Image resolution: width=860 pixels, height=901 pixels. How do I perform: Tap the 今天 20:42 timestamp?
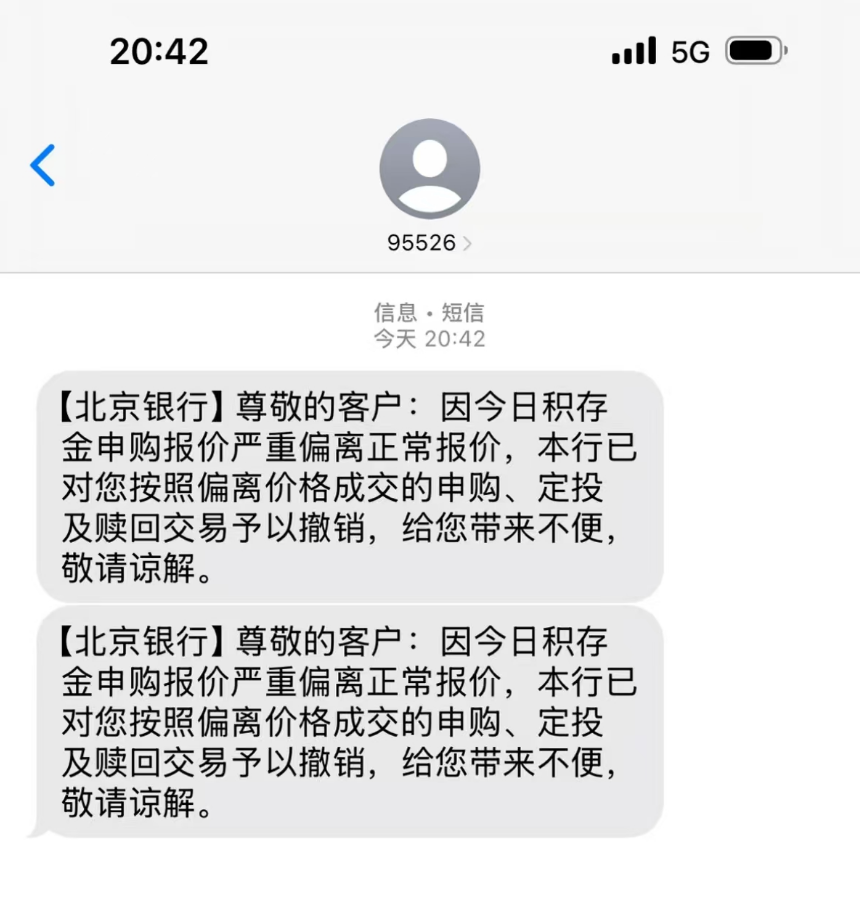428,338
